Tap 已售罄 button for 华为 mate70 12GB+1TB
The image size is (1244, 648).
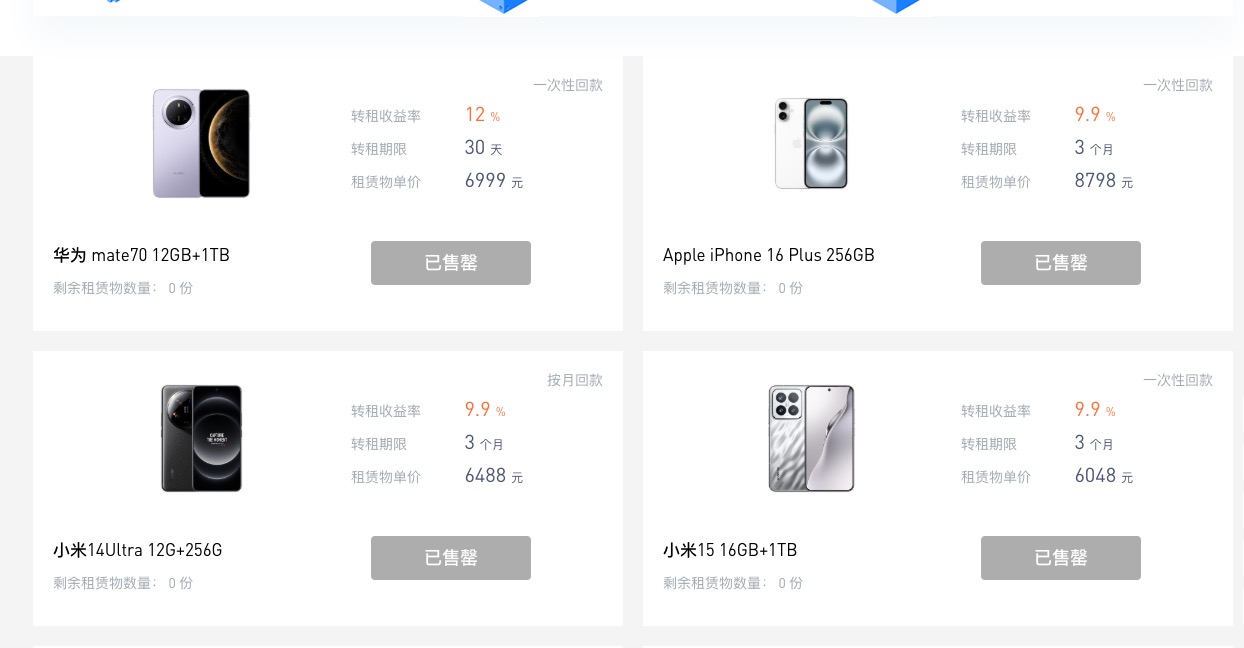pos(450,263)
